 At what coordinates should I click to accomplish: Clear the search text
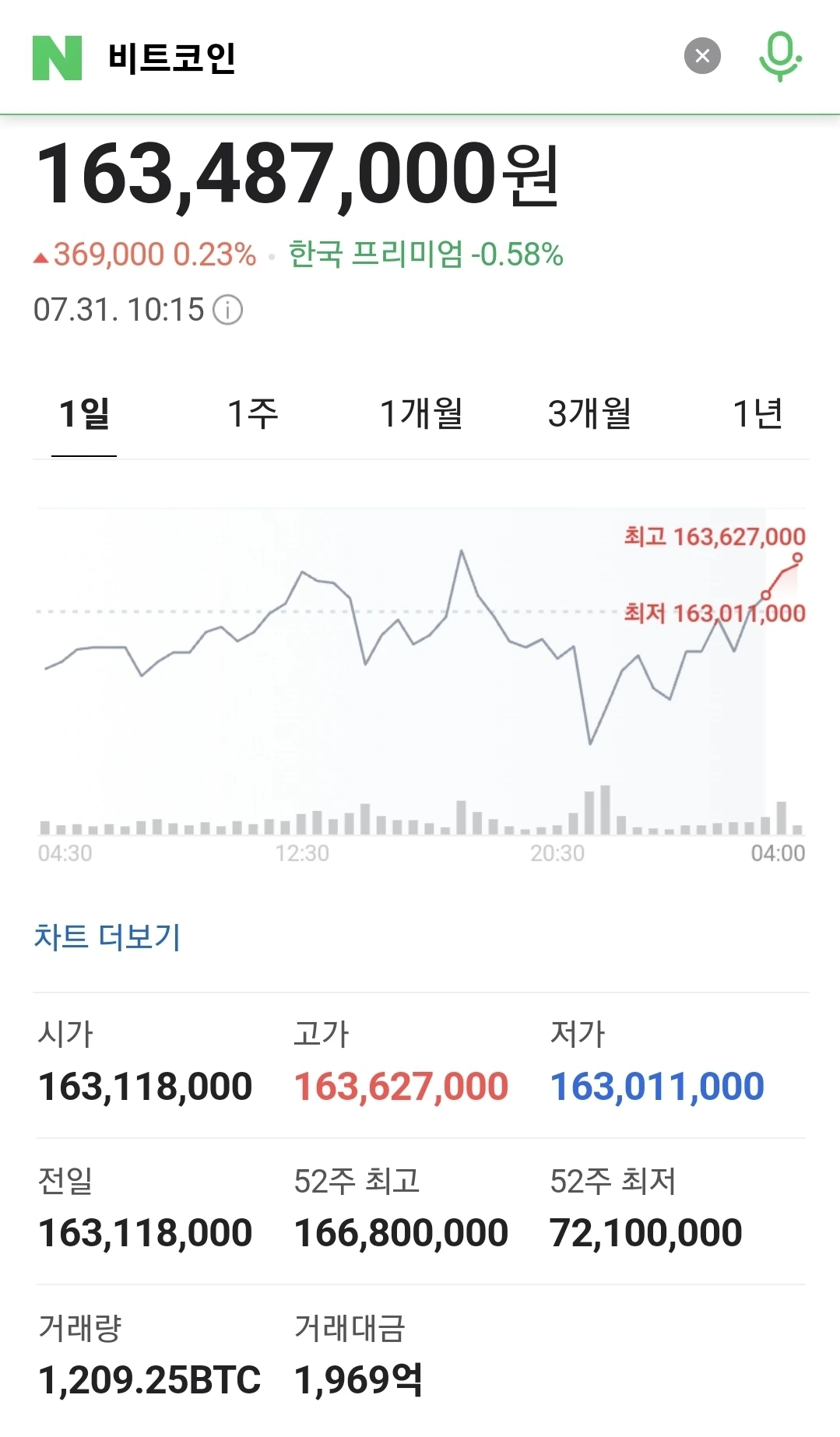702,56
